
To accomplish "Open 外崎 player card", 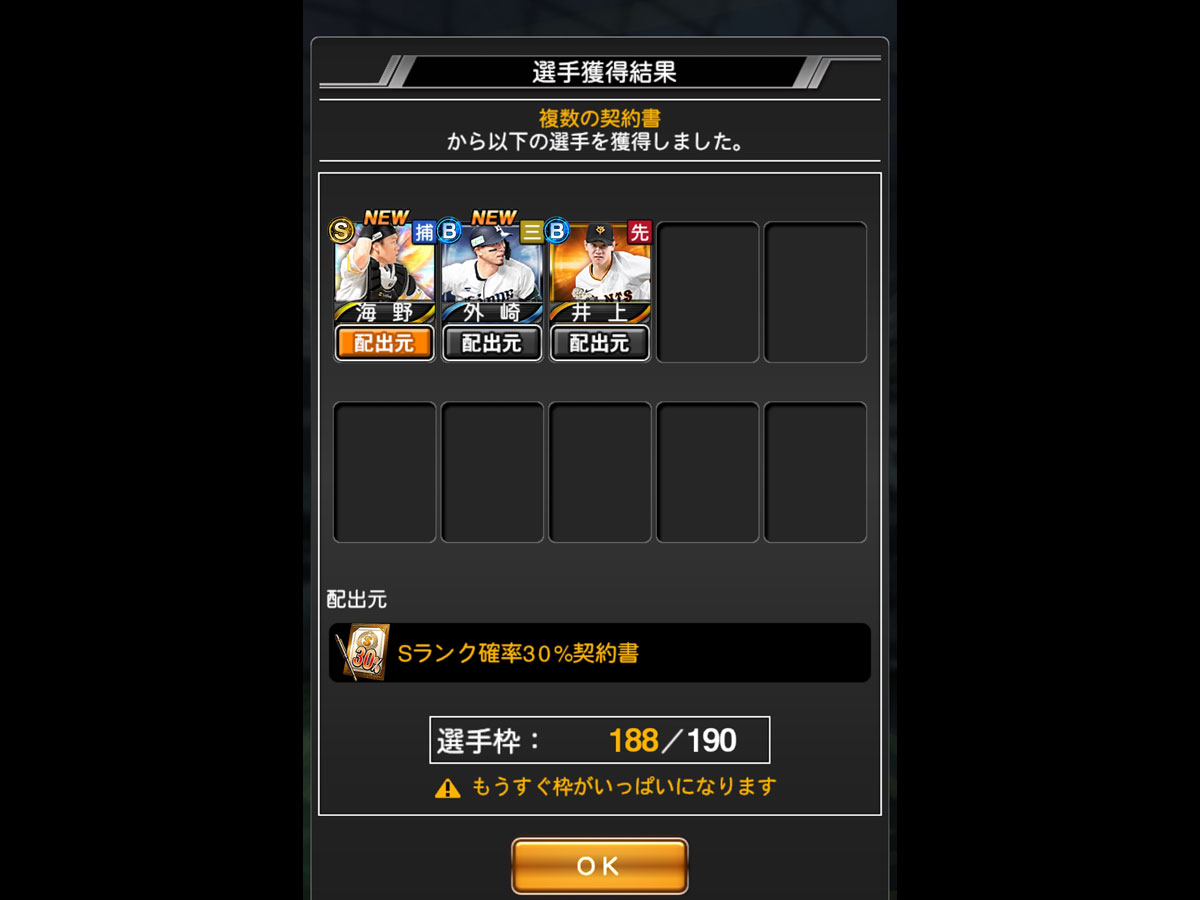I will pyautogui.click(x=492, y=270).
